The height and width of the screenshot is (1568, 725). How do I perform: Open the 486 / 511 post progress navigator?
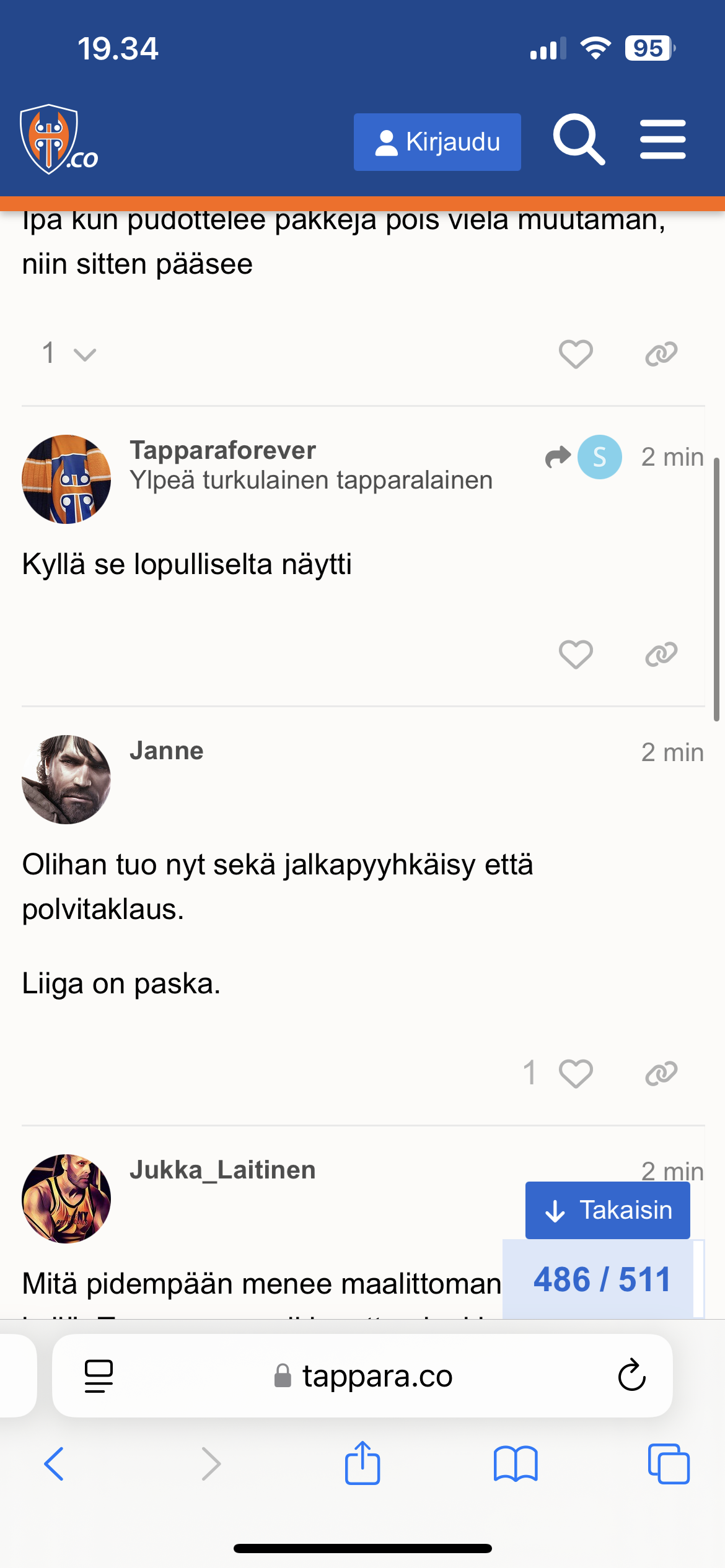click(x=601, y=1279)
